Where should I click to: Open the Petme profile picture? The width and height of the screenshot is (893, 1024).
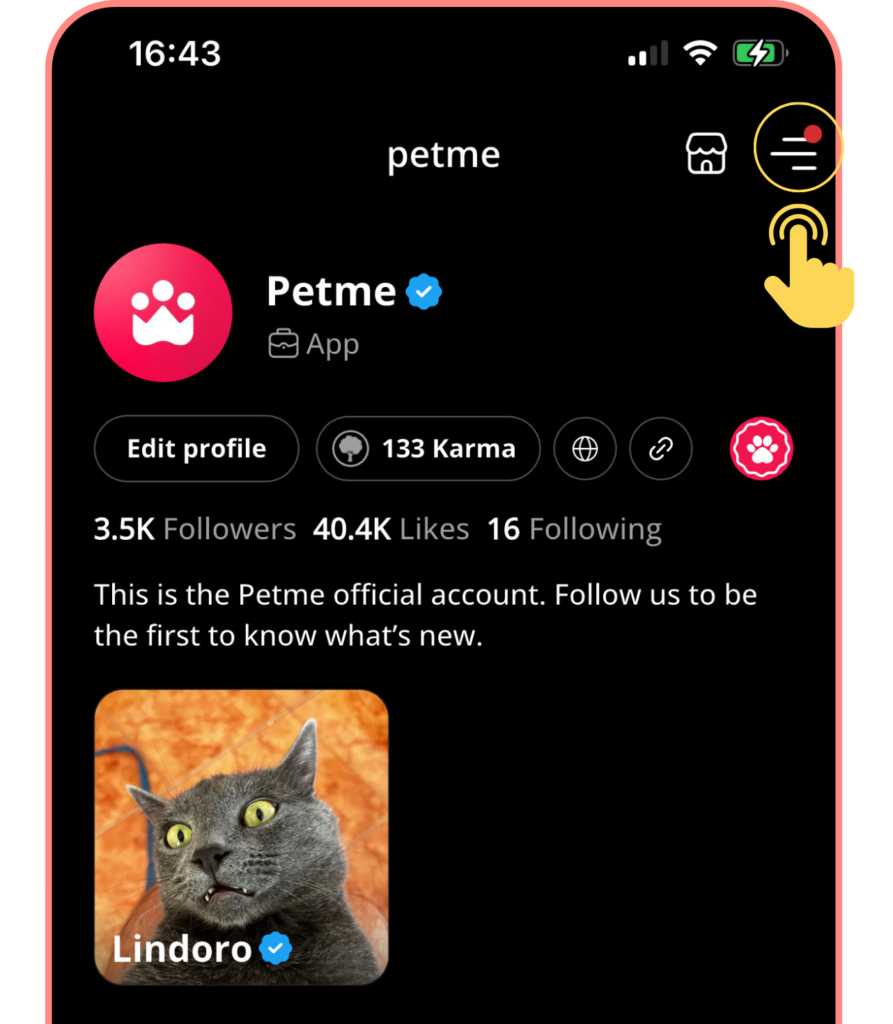click(163, 313)
